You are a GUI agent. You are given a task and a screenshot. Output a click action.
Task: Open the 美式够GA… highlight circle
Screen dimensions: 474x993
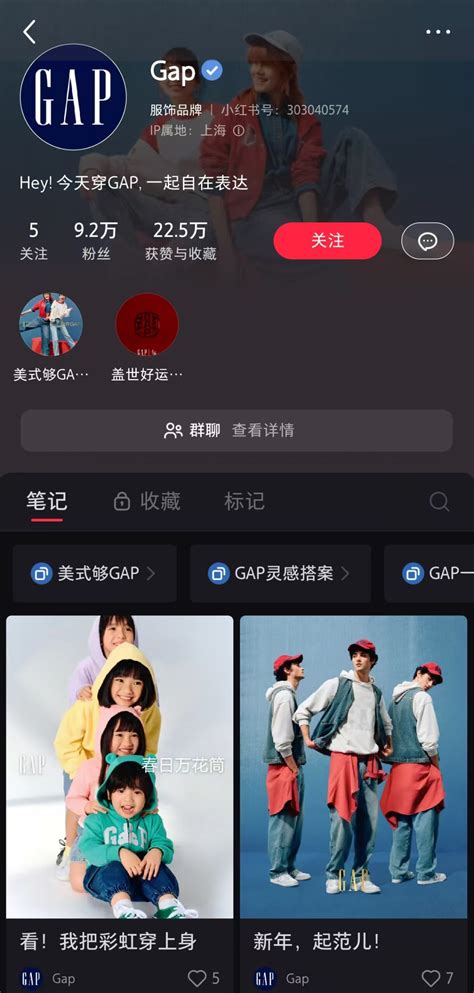pyautogui.click(x=51, y=324)
